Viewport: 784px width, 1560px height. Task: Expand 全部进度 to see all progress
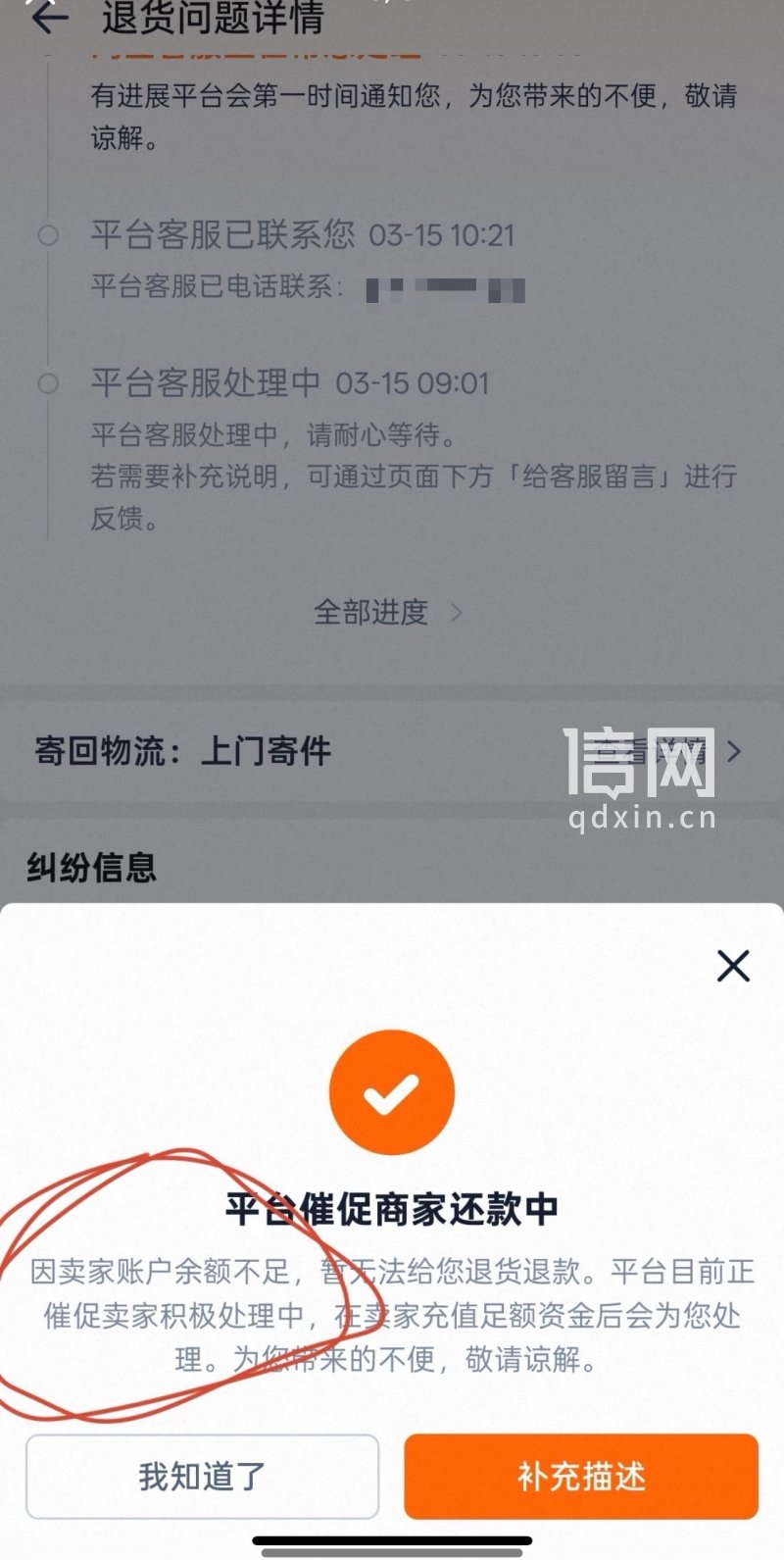387,613
